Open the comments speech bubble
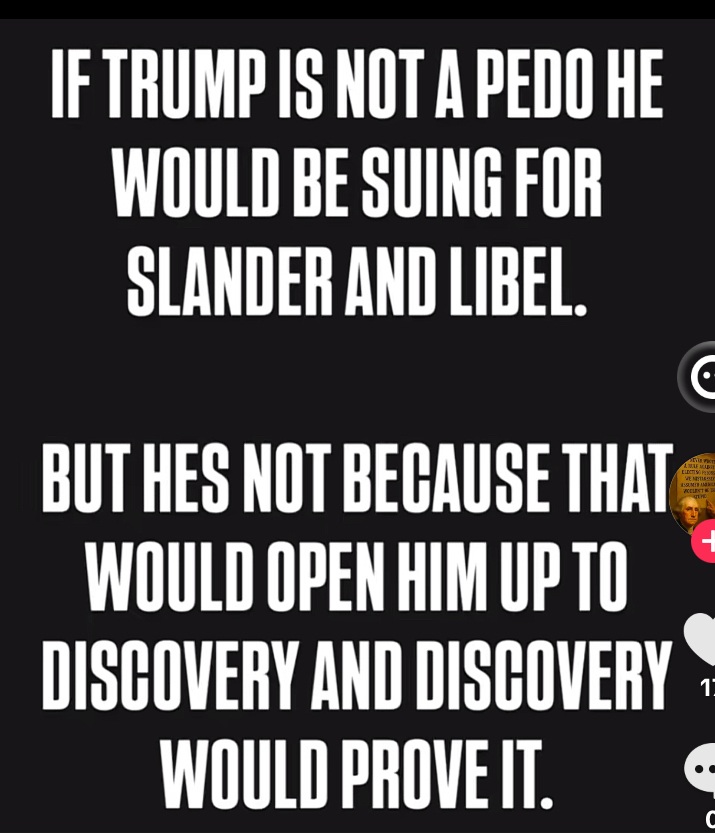The image size is (715, 833). [x=701, y=769]
